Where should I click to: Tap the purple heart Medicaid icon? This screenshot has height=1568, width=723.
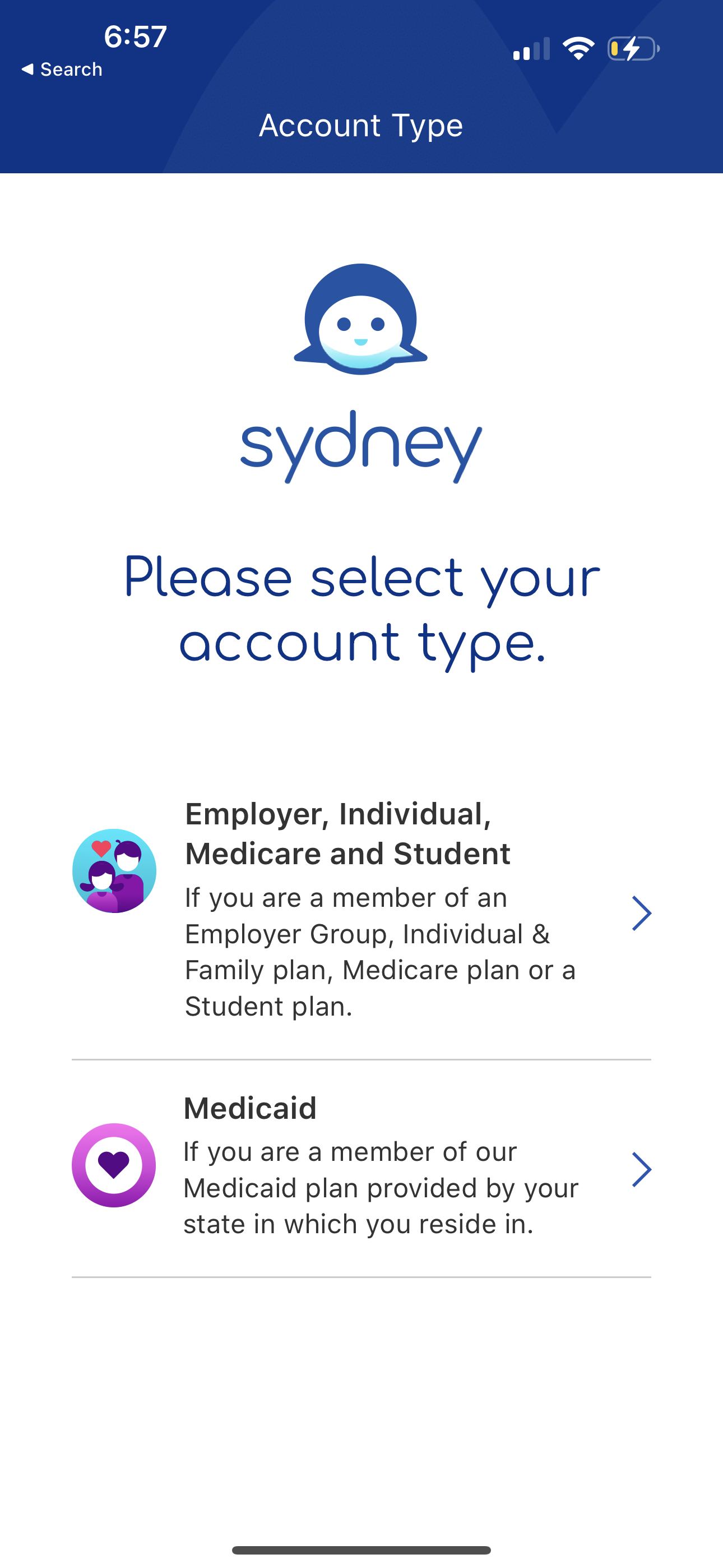[114, 1165]
